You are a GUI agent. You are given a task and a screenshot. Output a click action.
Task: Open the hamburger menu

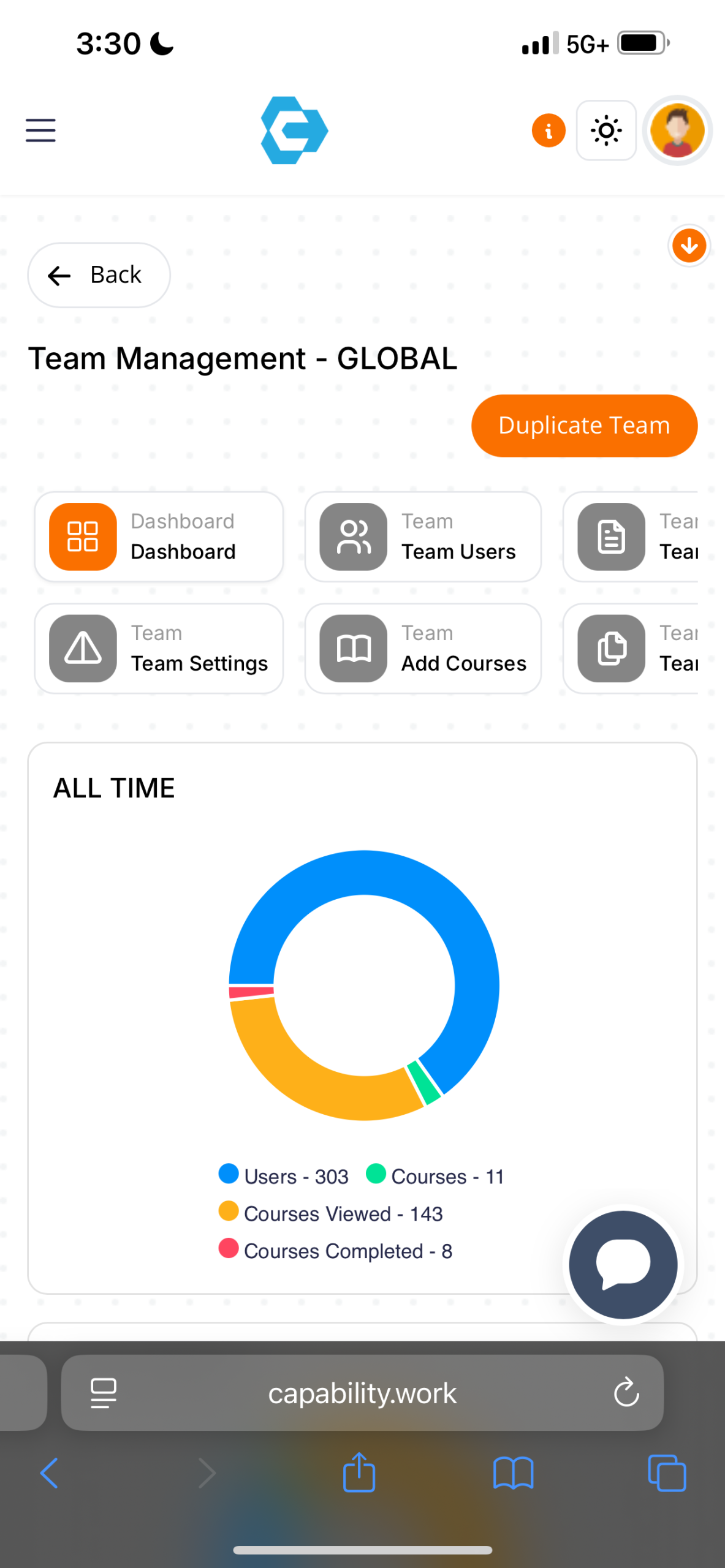click(x=40, y=130)
